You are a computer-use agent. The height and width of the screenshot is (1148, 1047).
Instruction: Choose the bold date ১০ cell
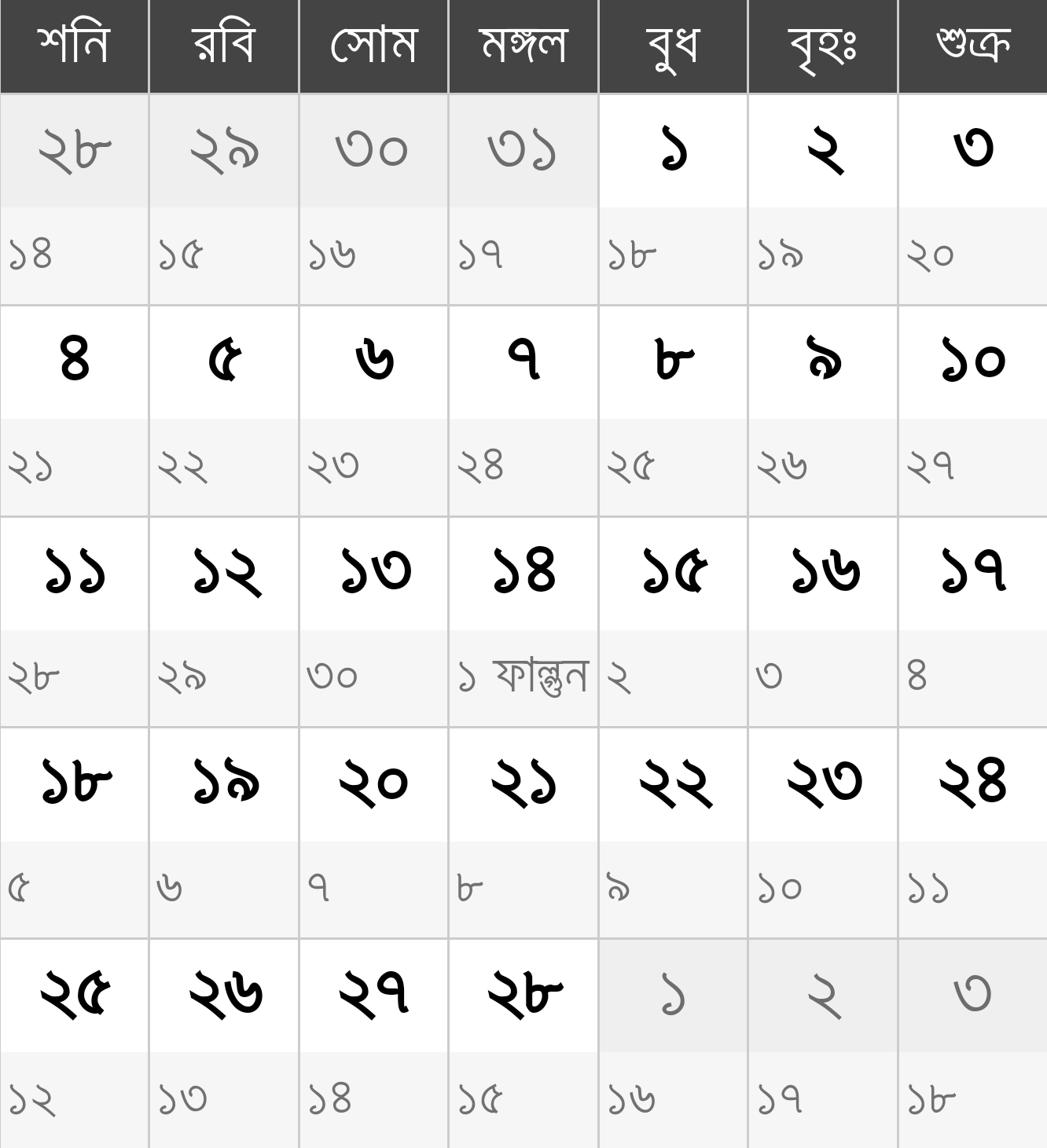(x=973, y=361)
